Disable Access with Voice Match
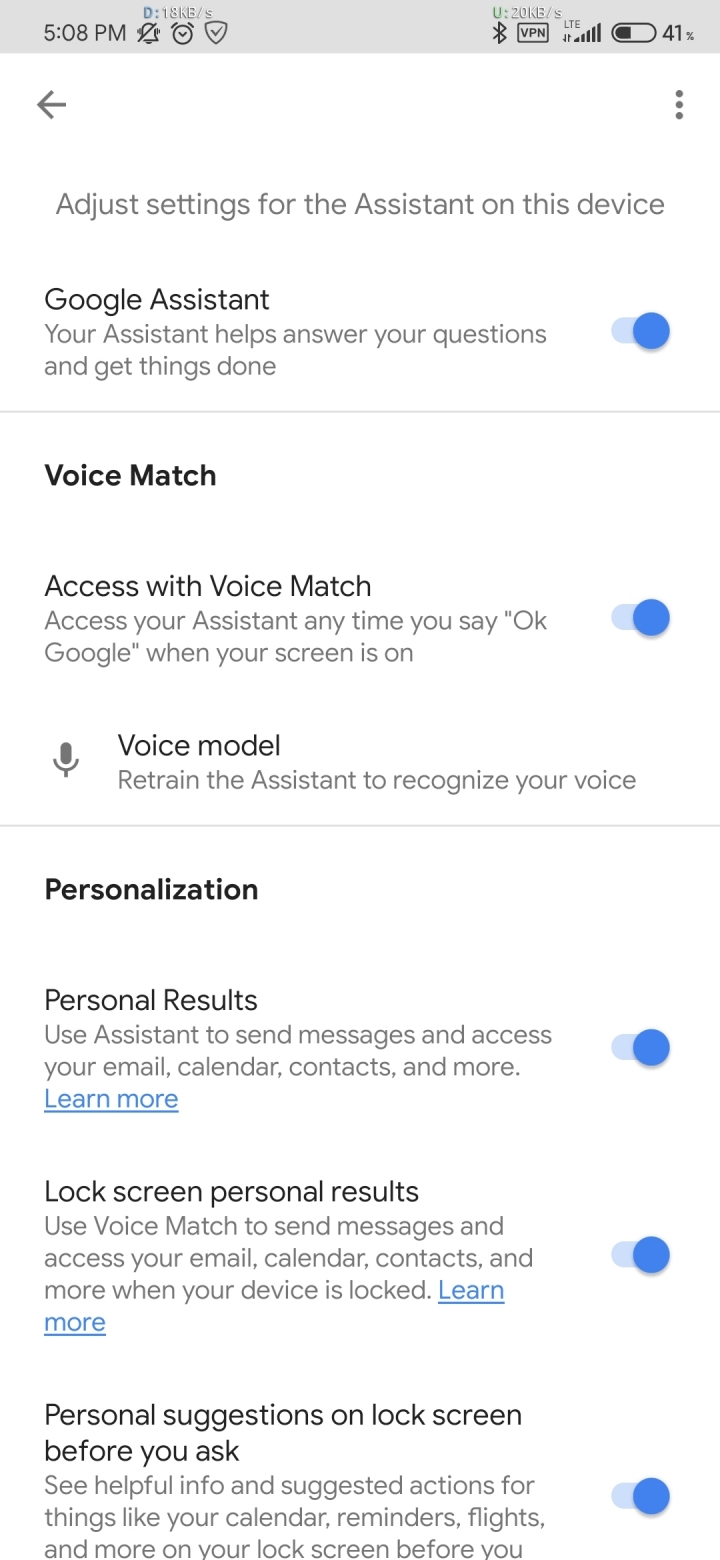The width and height of the screenshot is (720, 1560). click(x=641, y=618)
